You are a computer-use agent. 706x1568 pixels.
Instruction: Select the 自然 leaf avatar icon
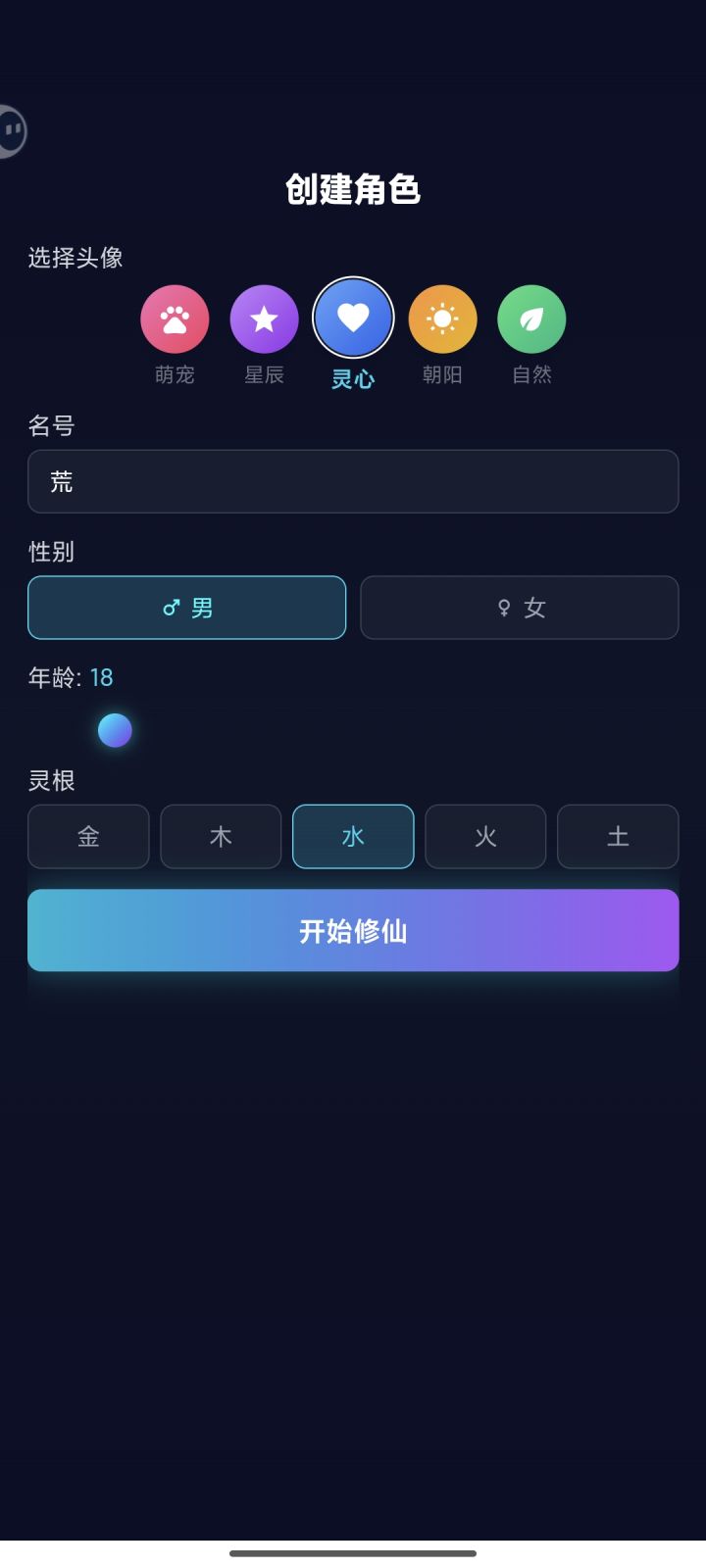(530, 318)
